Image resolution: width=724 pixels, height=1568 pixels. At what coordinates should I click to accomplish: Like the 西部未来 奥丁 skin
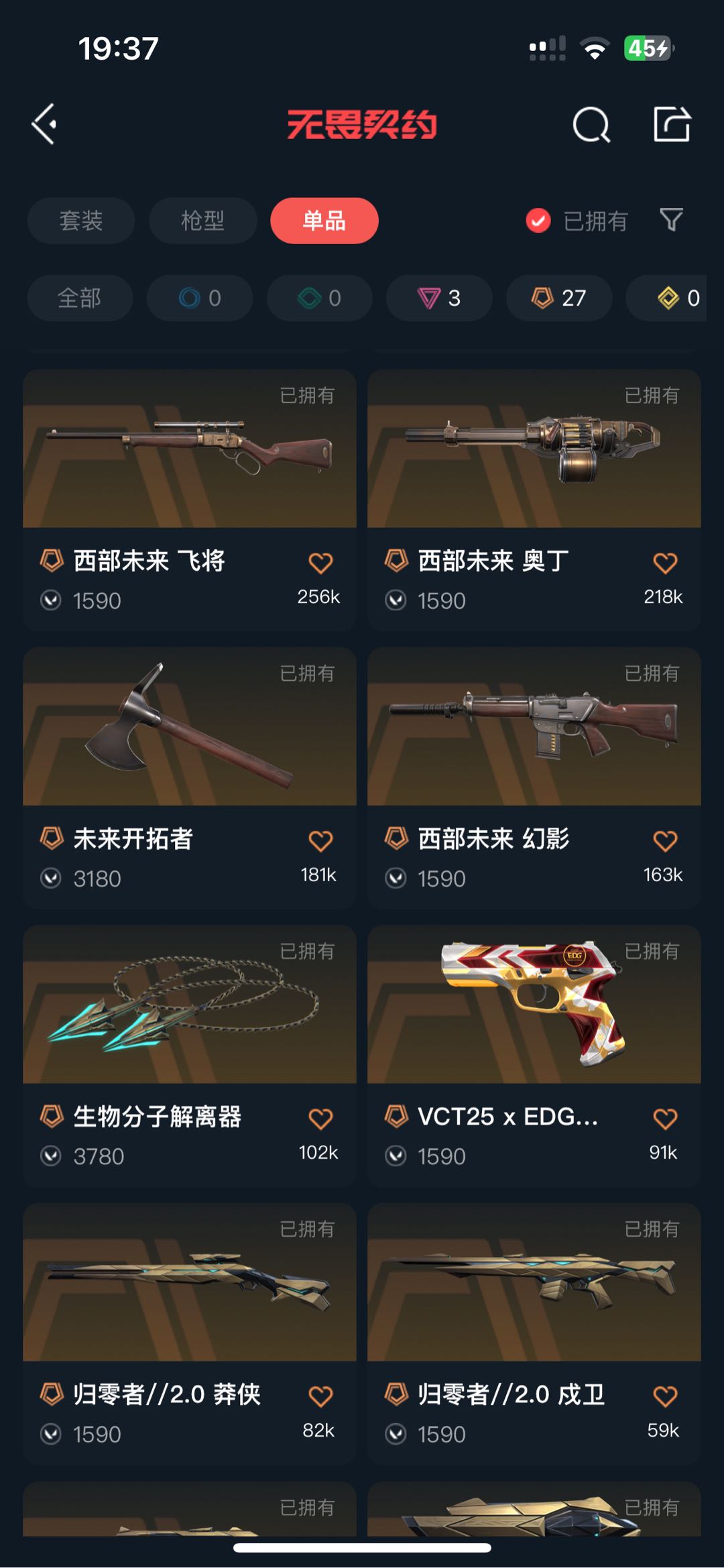click(664, 563)
